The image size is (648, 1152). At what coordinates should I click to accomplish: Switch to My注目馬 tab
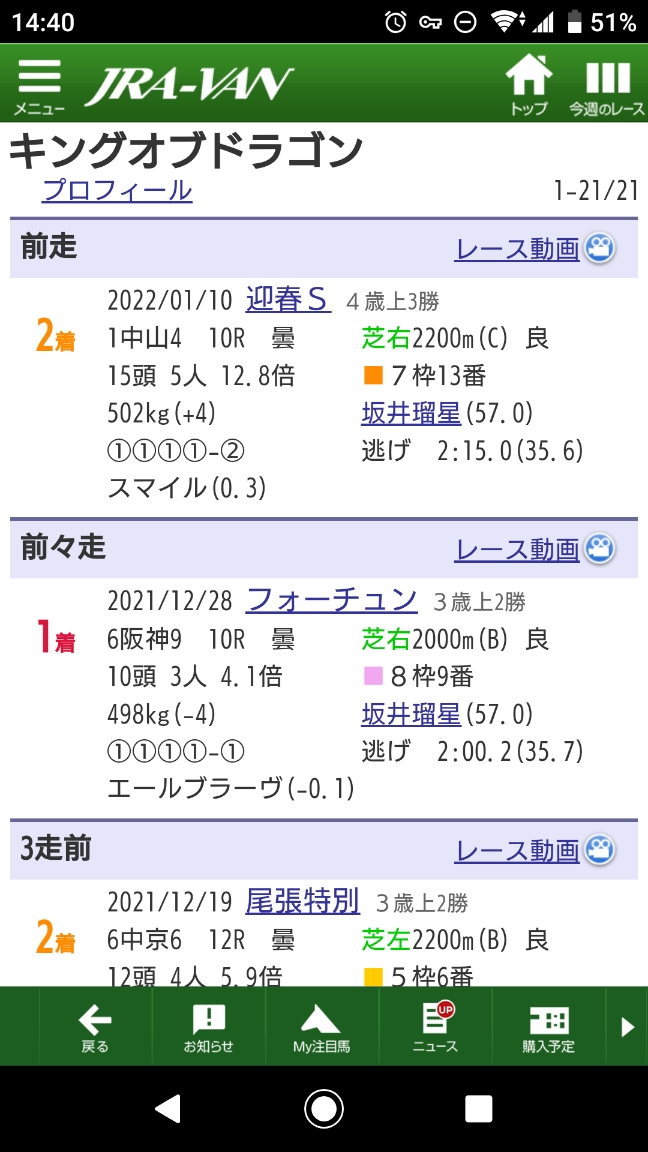point(322,1027)
